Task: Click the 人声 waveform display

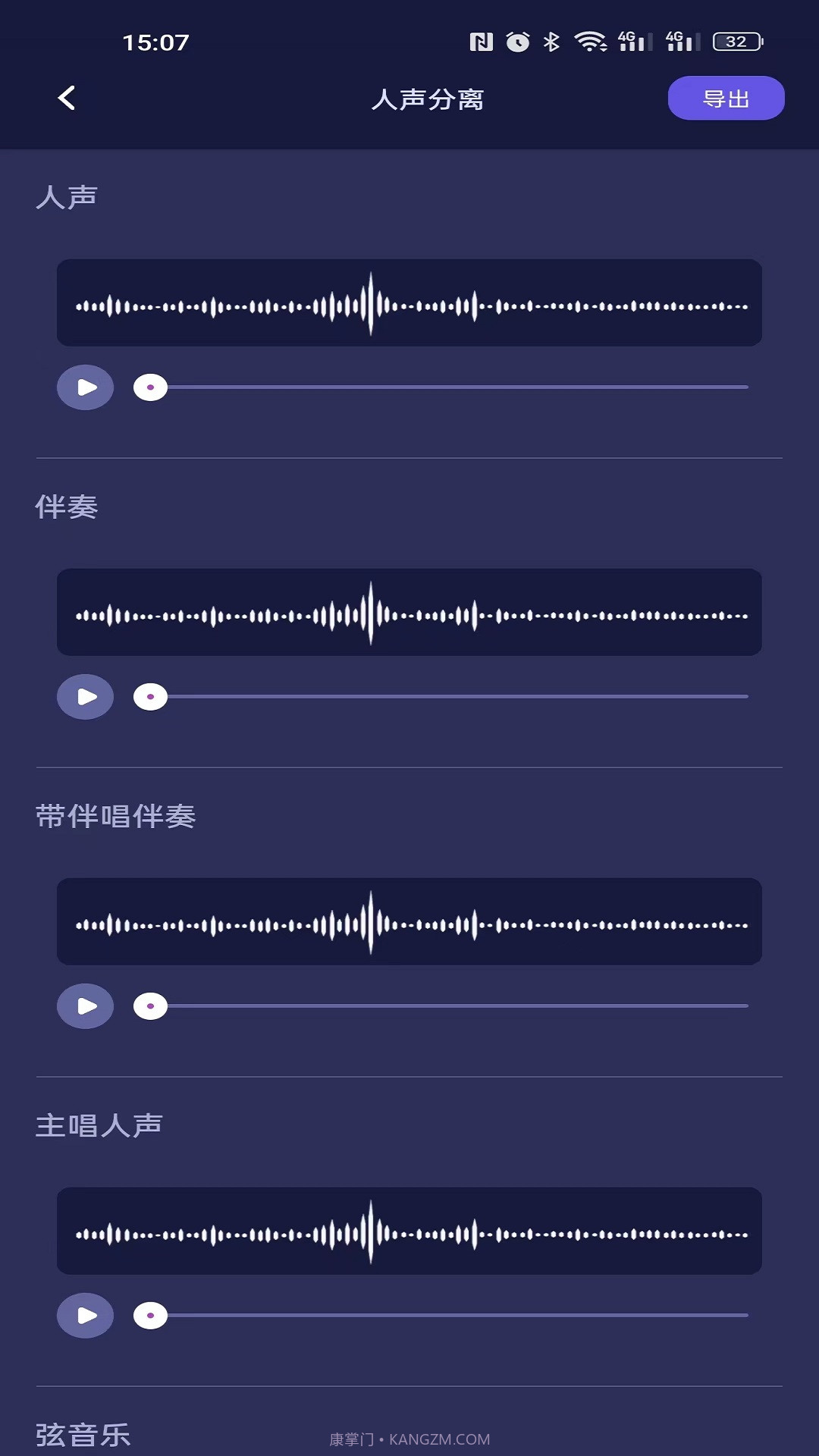Action: click(409, 303)
